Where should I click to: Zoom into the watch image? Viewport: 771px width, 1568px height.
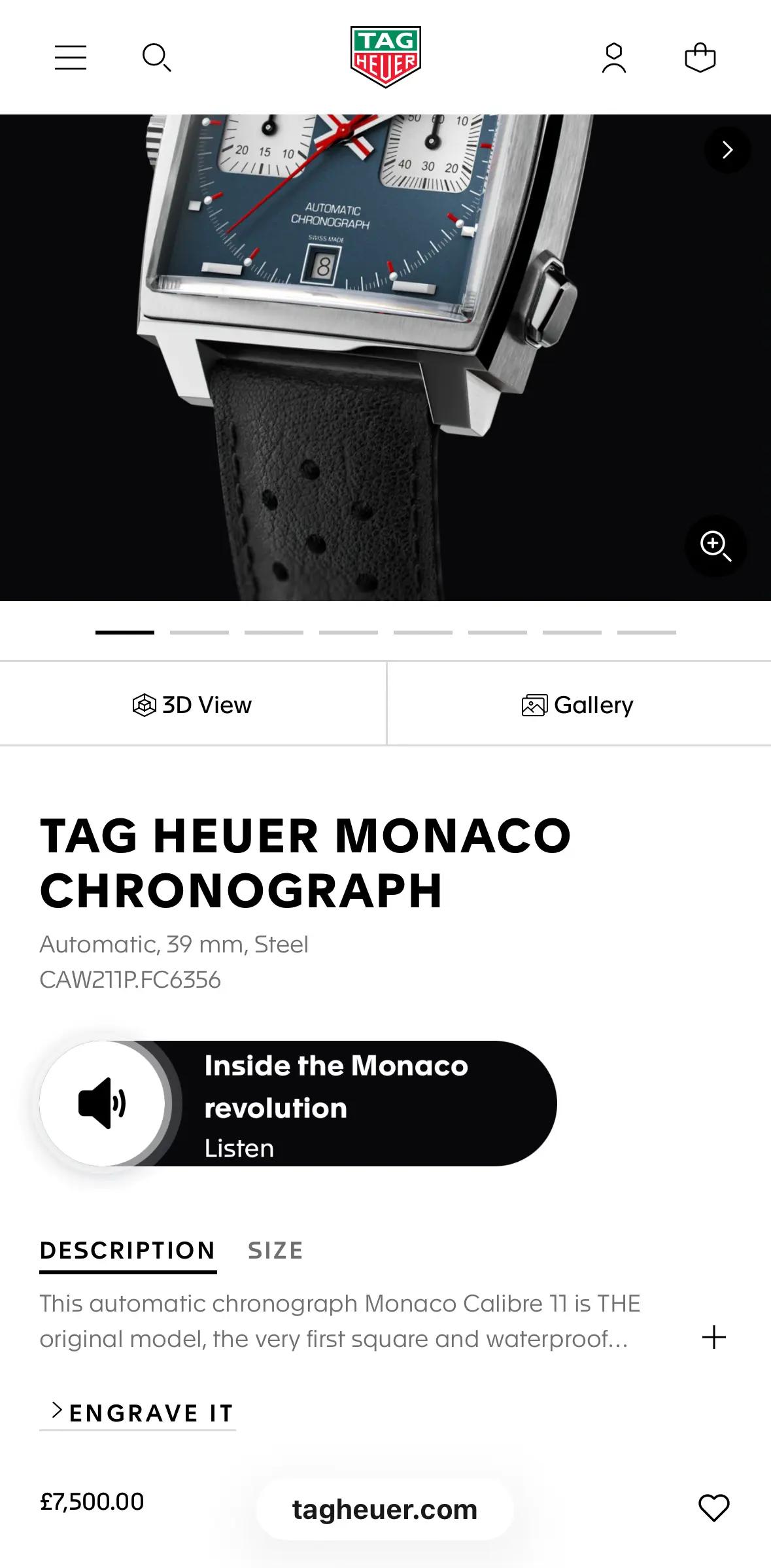click(x=715, y=546)
